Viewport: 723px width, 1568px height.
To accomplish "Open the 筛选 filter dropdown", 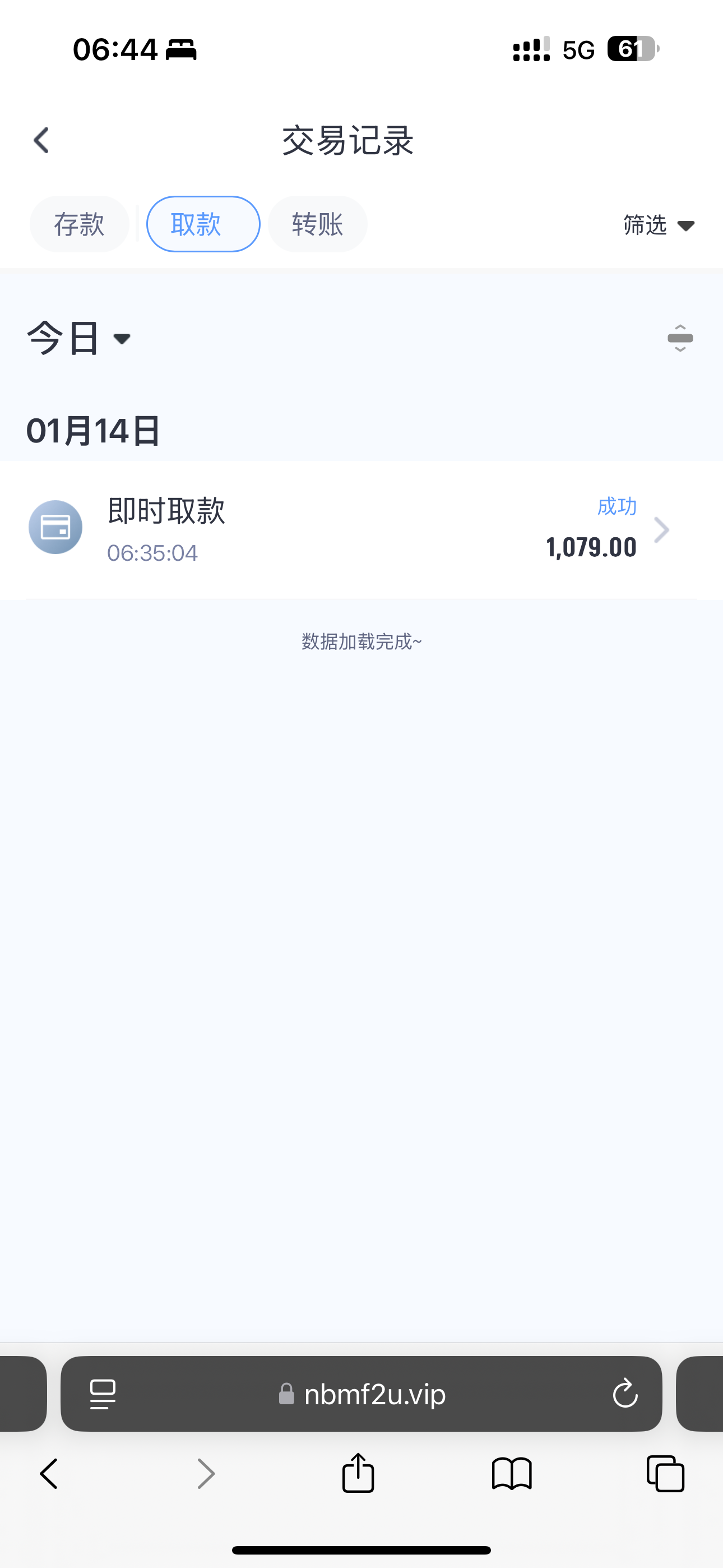I will pyautogui.click(x=659, y=225).
